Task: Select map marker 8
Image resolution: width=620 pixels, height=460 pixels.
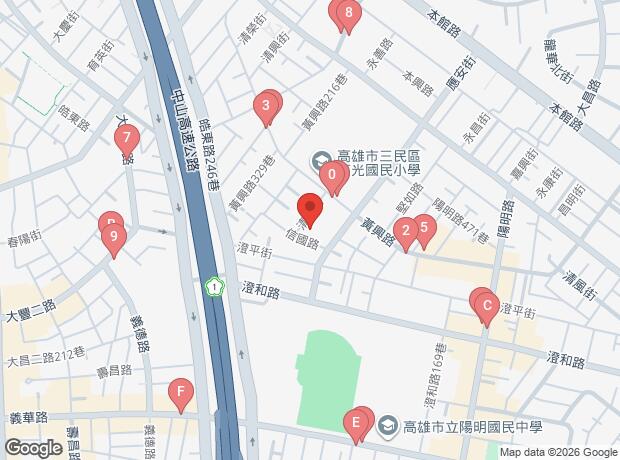Action: (x=347, y=14)
